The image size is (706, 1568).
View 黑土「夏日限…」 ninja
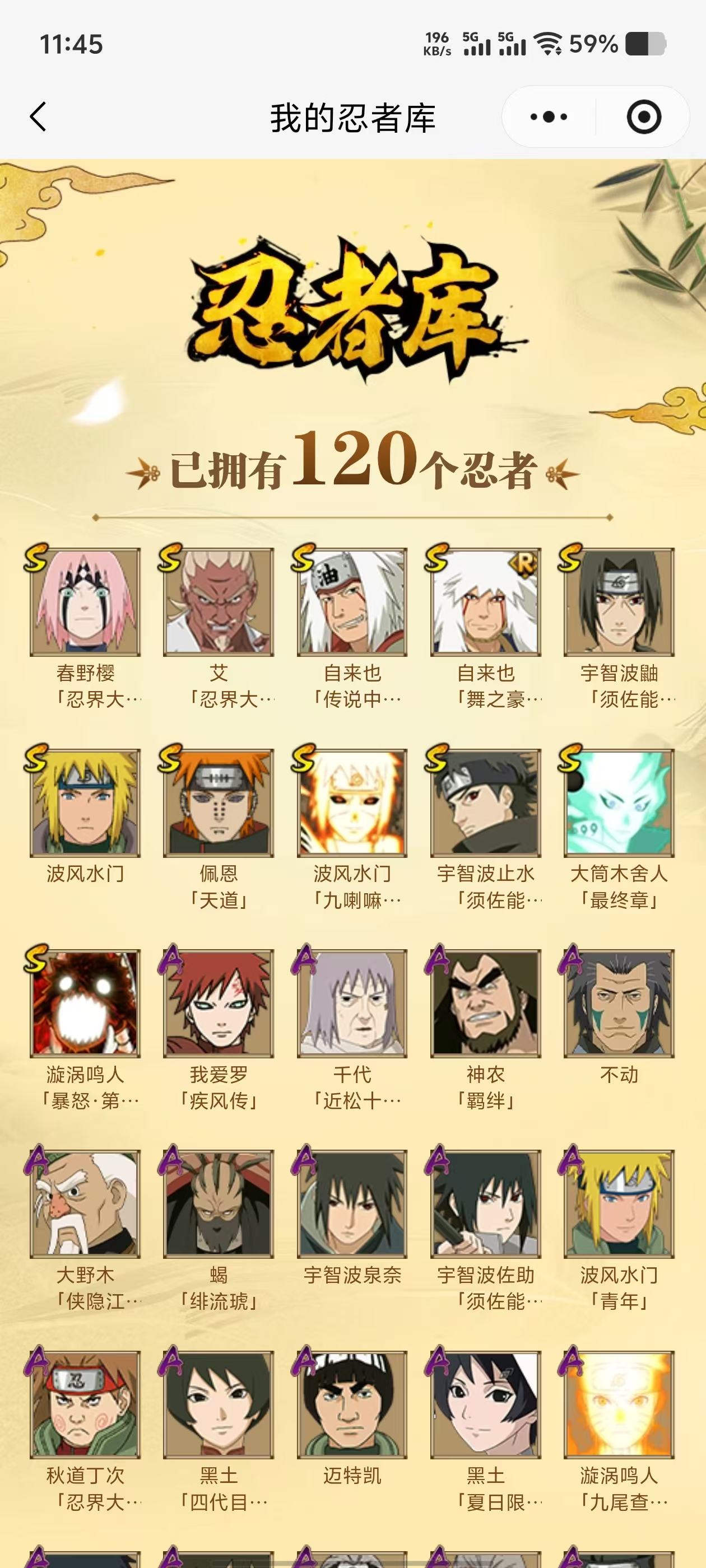tap(485, 1404)
